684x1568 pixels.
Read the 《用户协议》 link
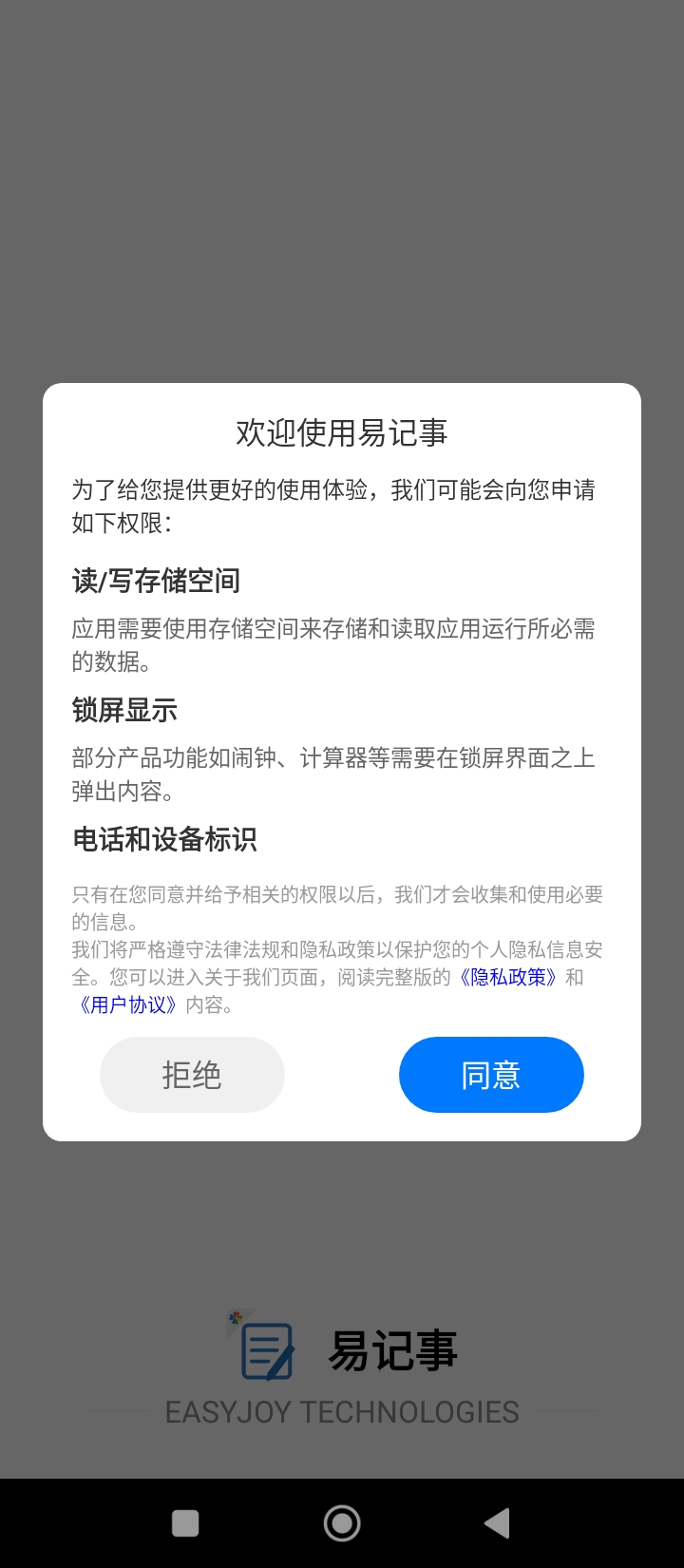pos(128,1005)
